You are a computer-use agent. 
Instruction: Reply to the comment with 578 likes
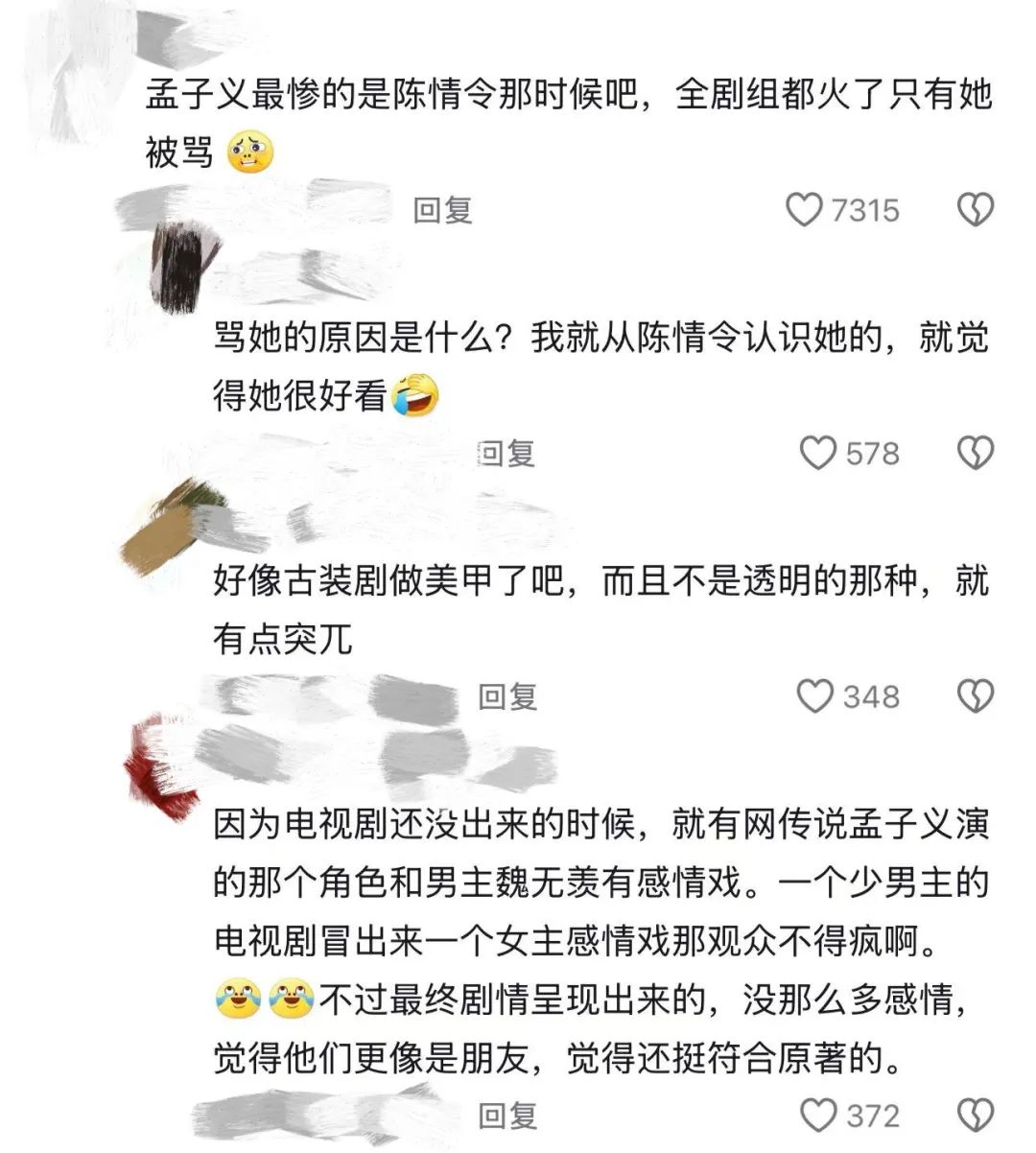click(506, 453)
